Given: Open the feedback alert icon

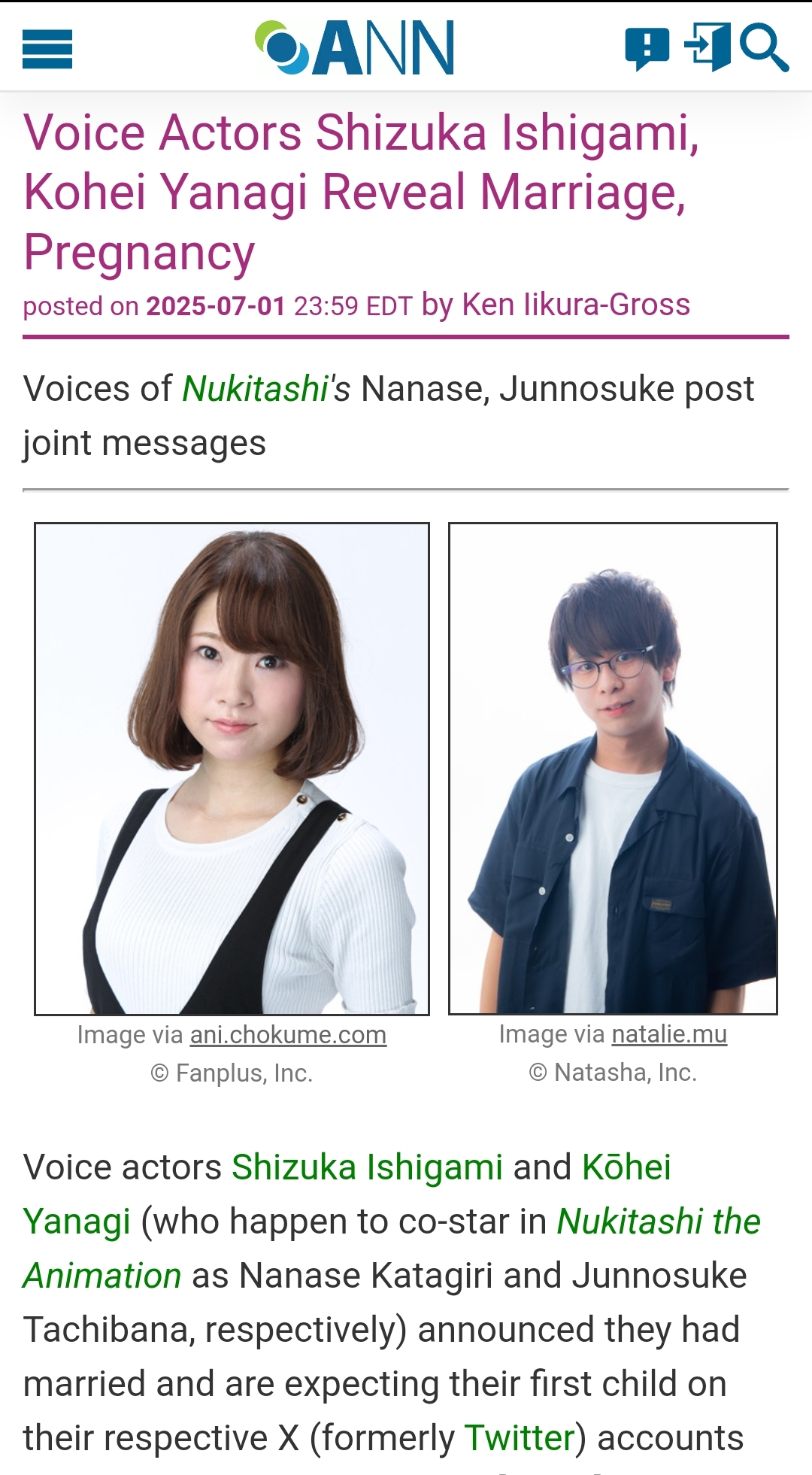Looking at the screenshot, I should tap(647, 48).
